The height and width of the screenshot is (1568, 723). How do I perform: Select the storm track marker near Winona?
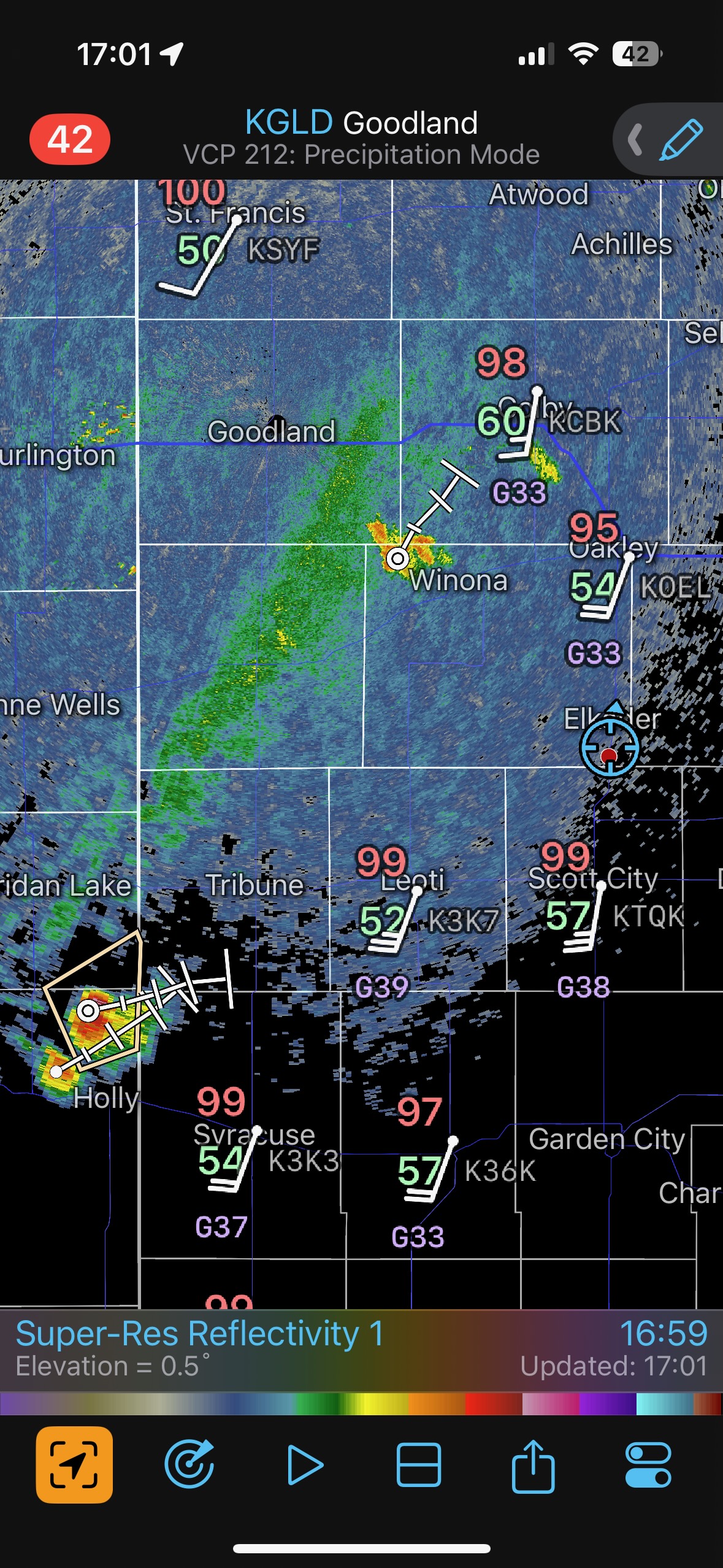point(398,558)
